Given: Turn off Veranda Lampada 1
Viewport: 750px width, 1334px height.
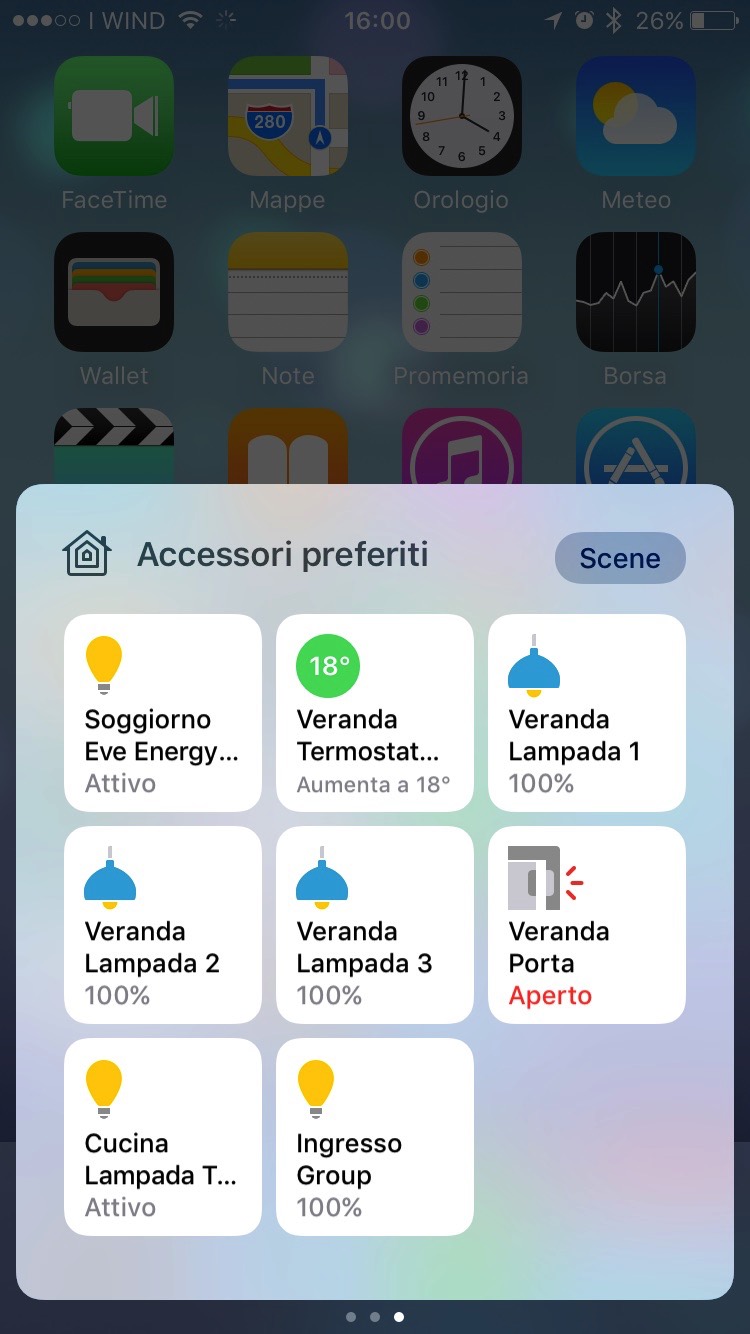Looking at the screenshot, I should coord(586,712).
